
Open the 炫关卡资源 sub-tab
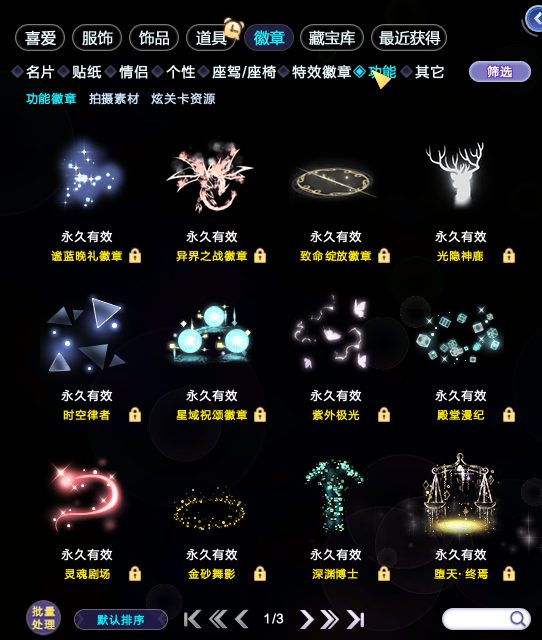183,98
